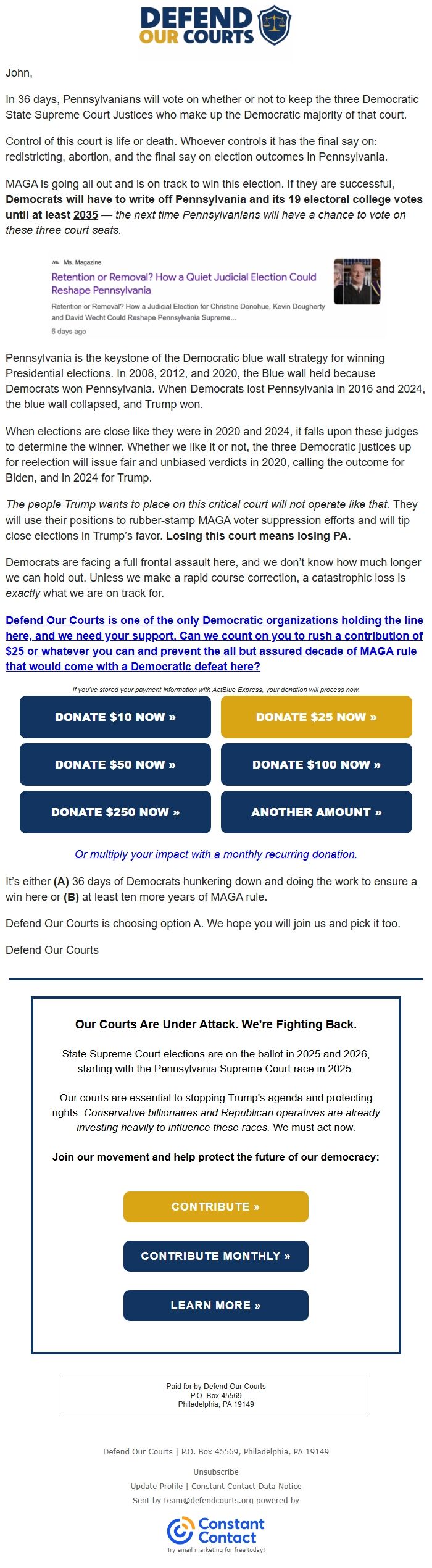Donate $10 now
Viewport: 432px width, 1568px height.
[115, 717]
